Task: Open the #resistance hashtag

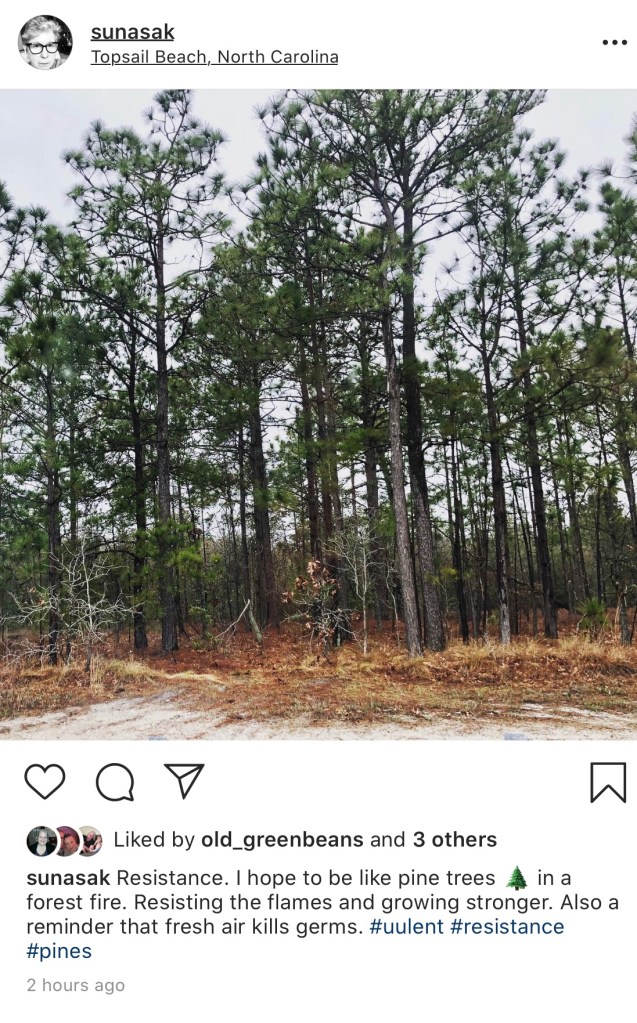Action: 507,927
